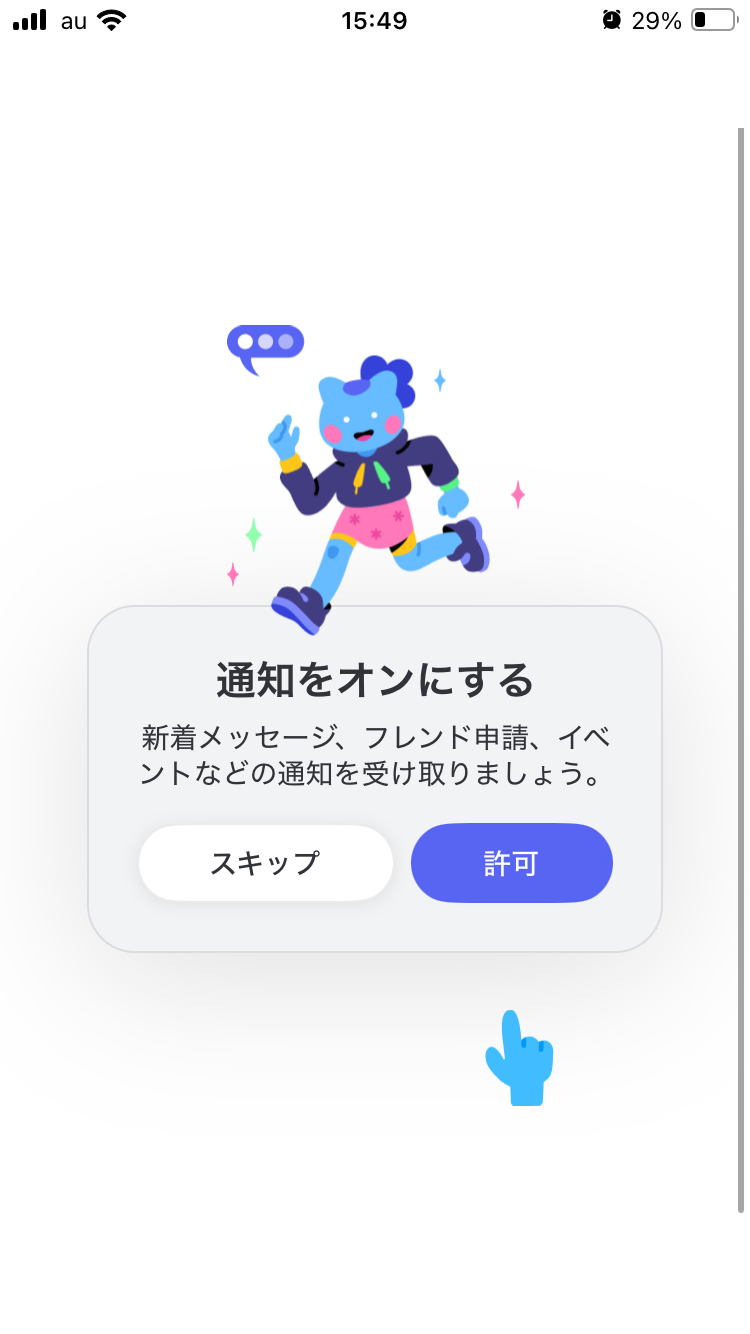Allow notifications with the 許可 button
Screen dimensions: 750x1334
point(511,863)
